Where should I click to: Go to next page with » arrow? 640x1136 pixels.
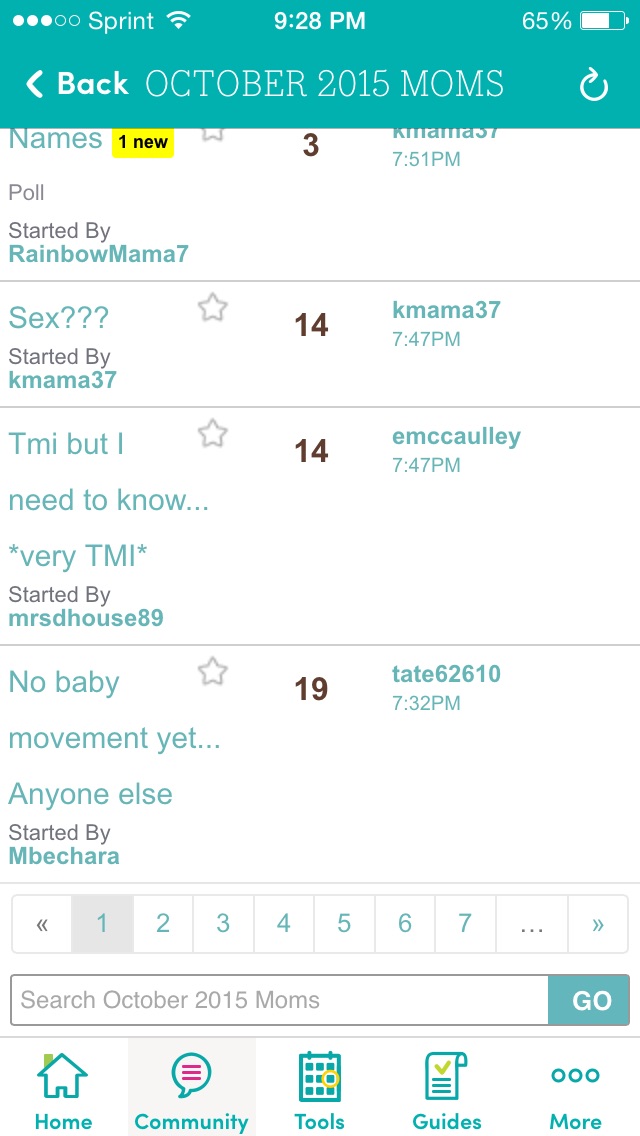597,924
